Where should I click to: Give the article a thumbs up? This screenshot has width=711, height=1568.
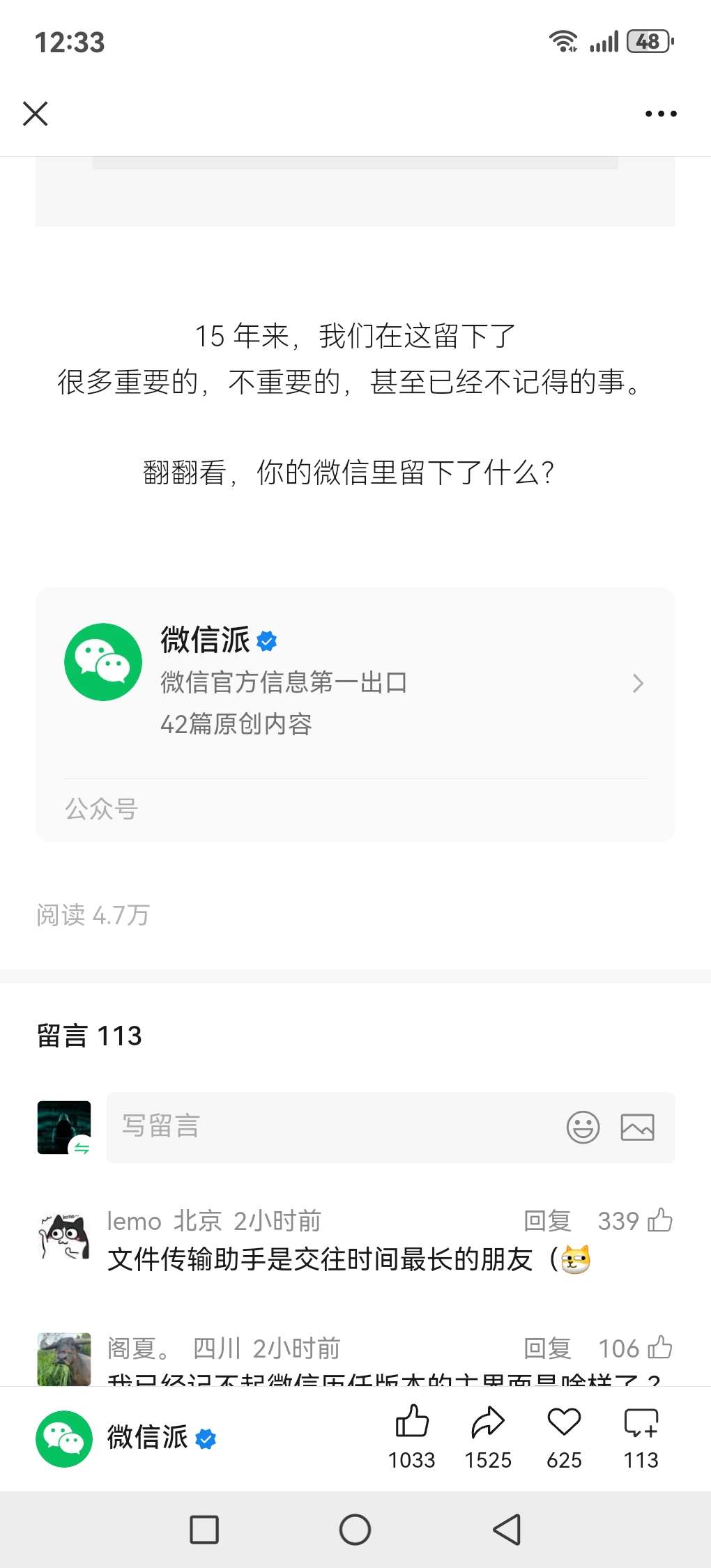click(x=412, y=1437)
